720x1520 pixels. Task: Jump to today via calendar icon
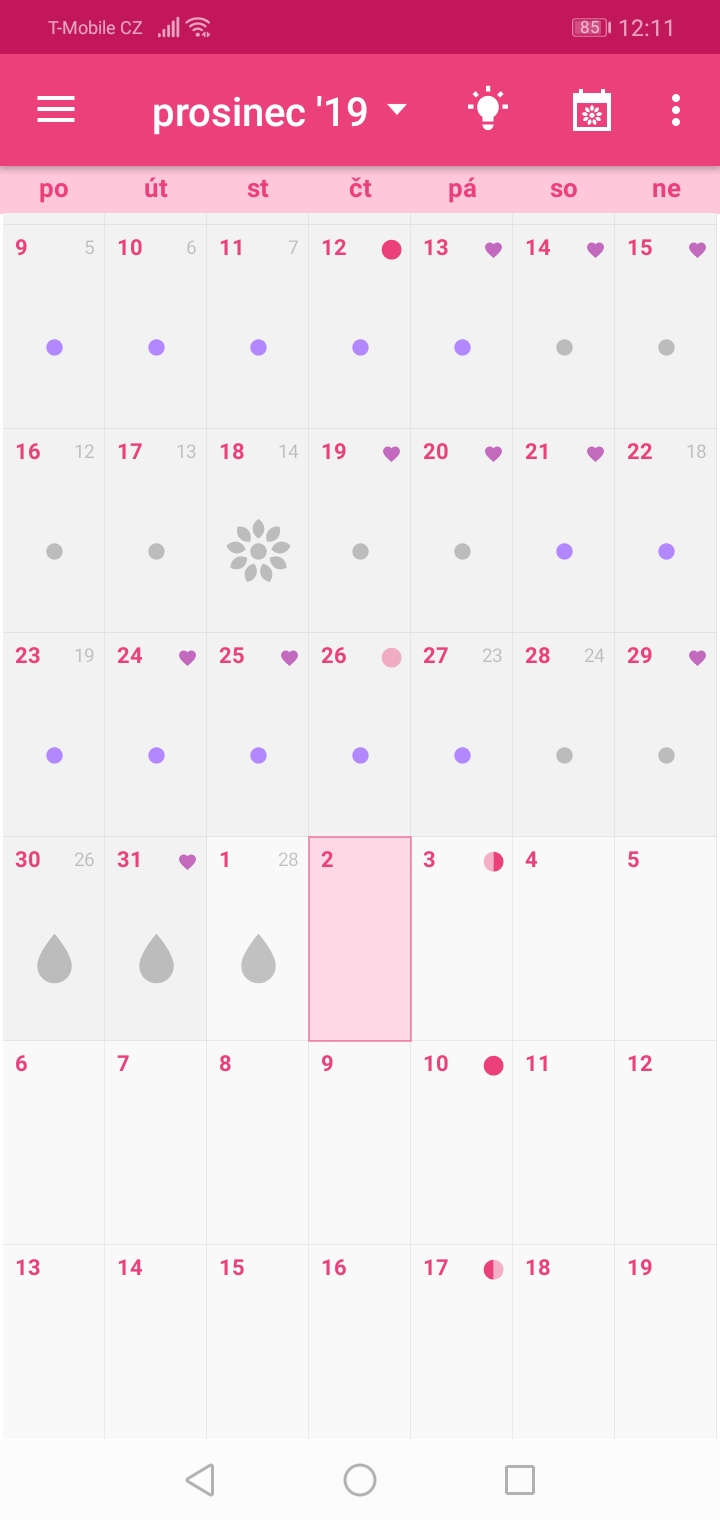[592, 110]
